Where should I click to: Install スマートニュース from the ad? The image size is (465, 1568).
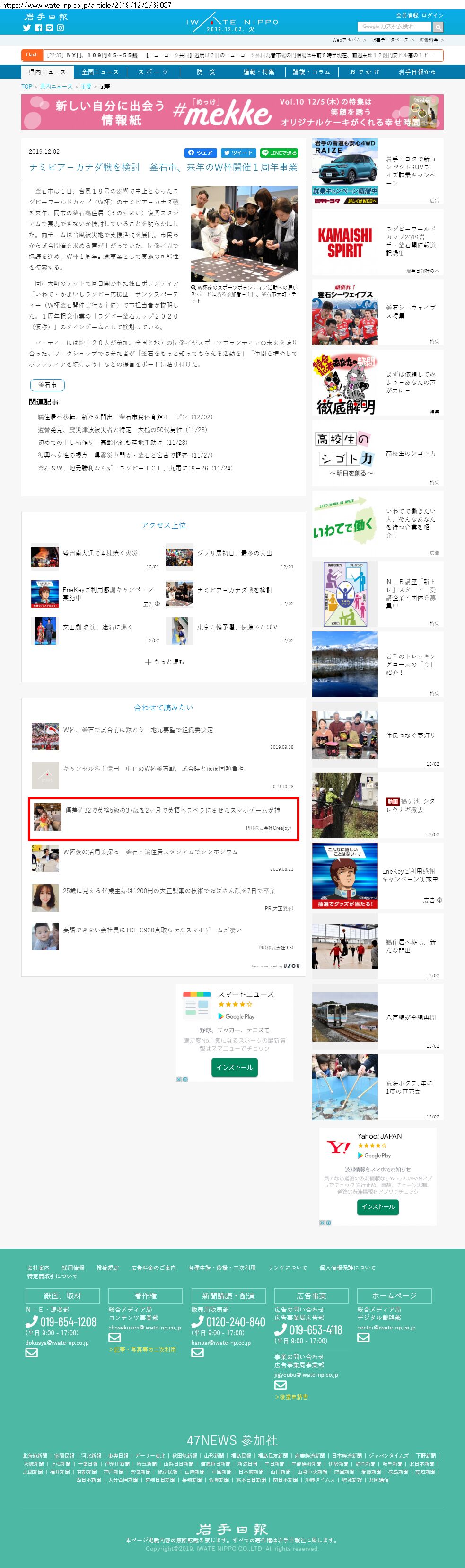click(234, 1067)
